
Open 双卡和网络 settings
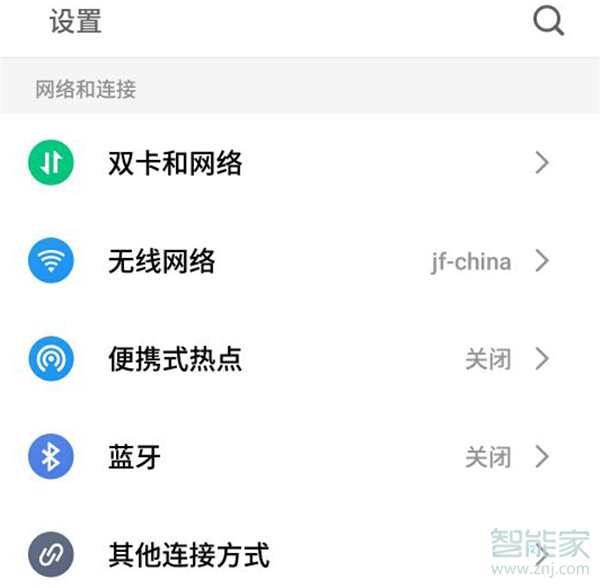pos(300,163)
